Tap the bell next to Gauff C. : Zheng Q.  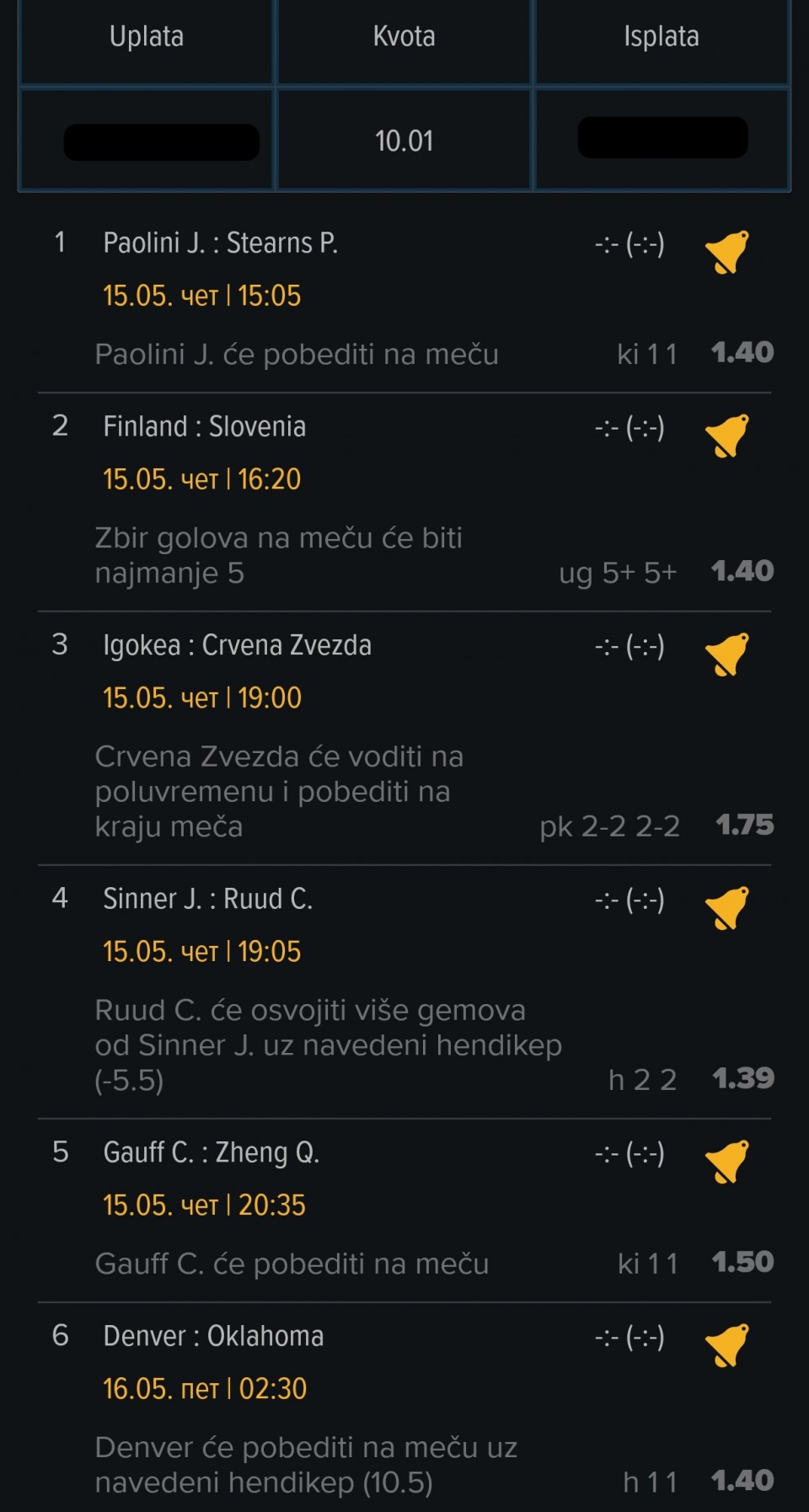726,1162
